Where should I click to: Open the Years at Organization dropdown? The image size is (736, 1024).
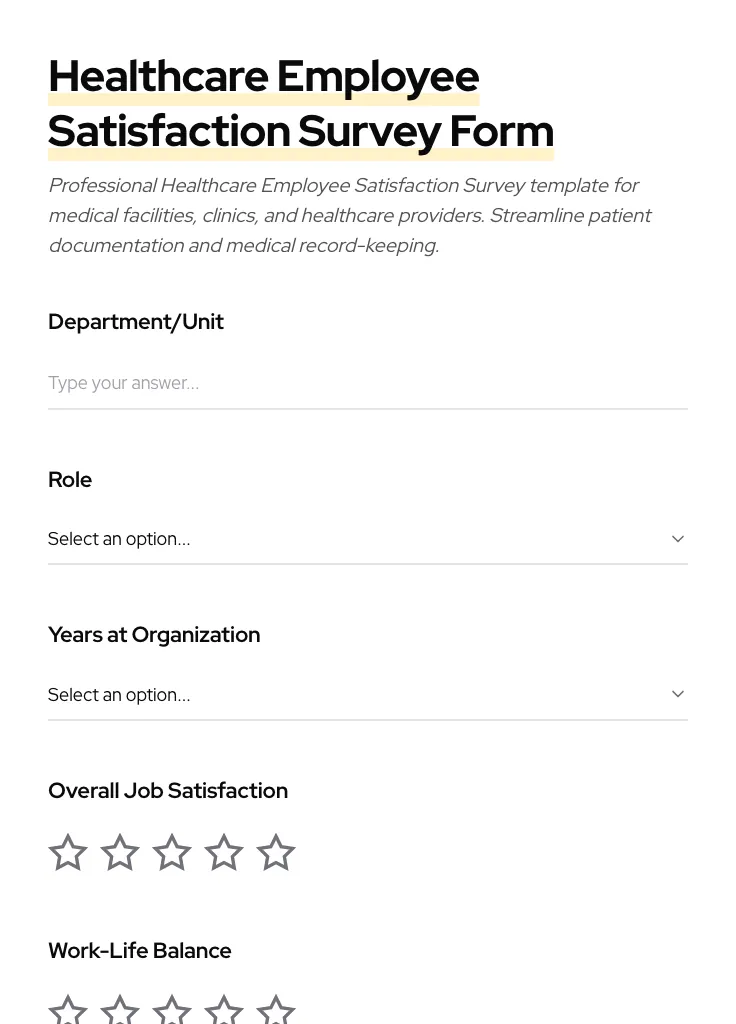click(368, 695)
